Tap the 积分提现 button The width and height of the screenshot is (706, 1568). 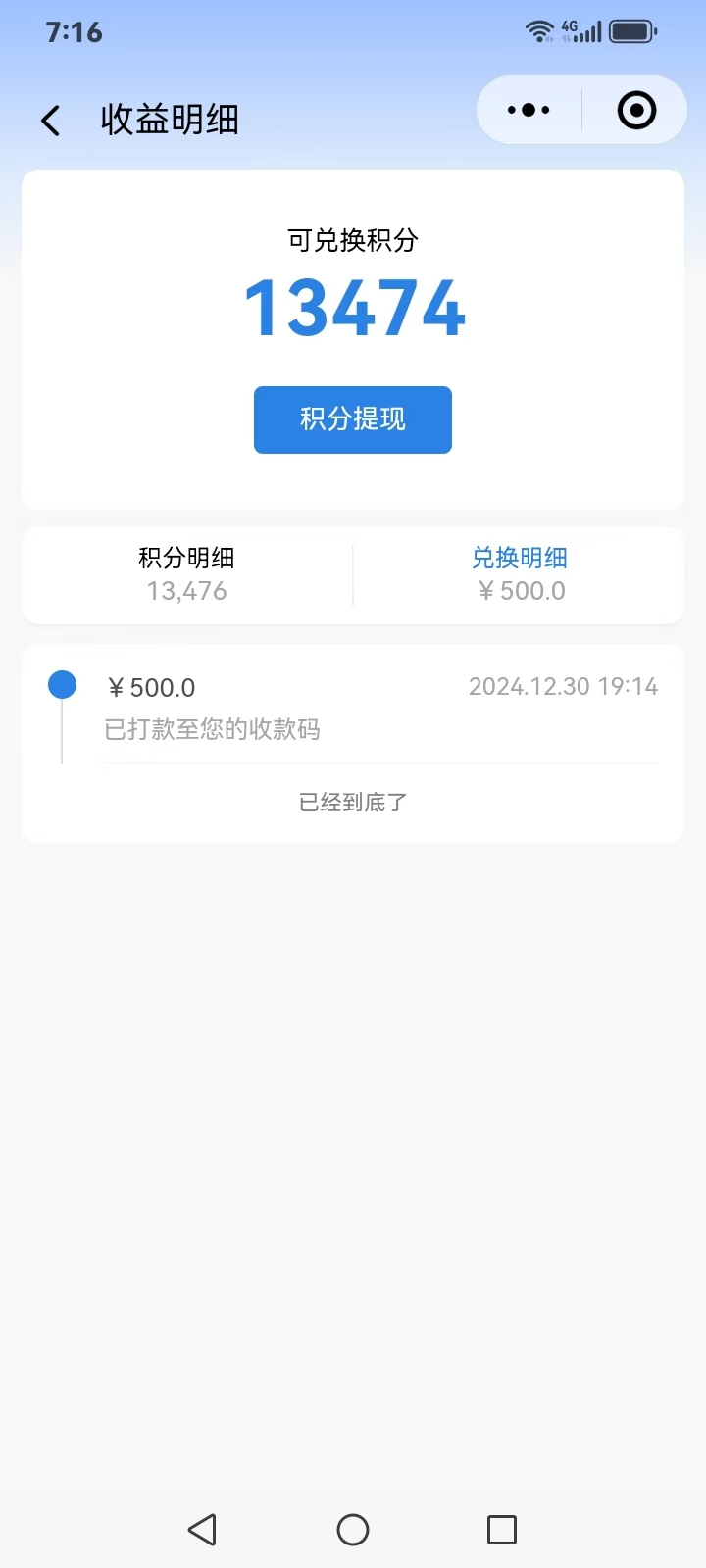click(353, 419)
